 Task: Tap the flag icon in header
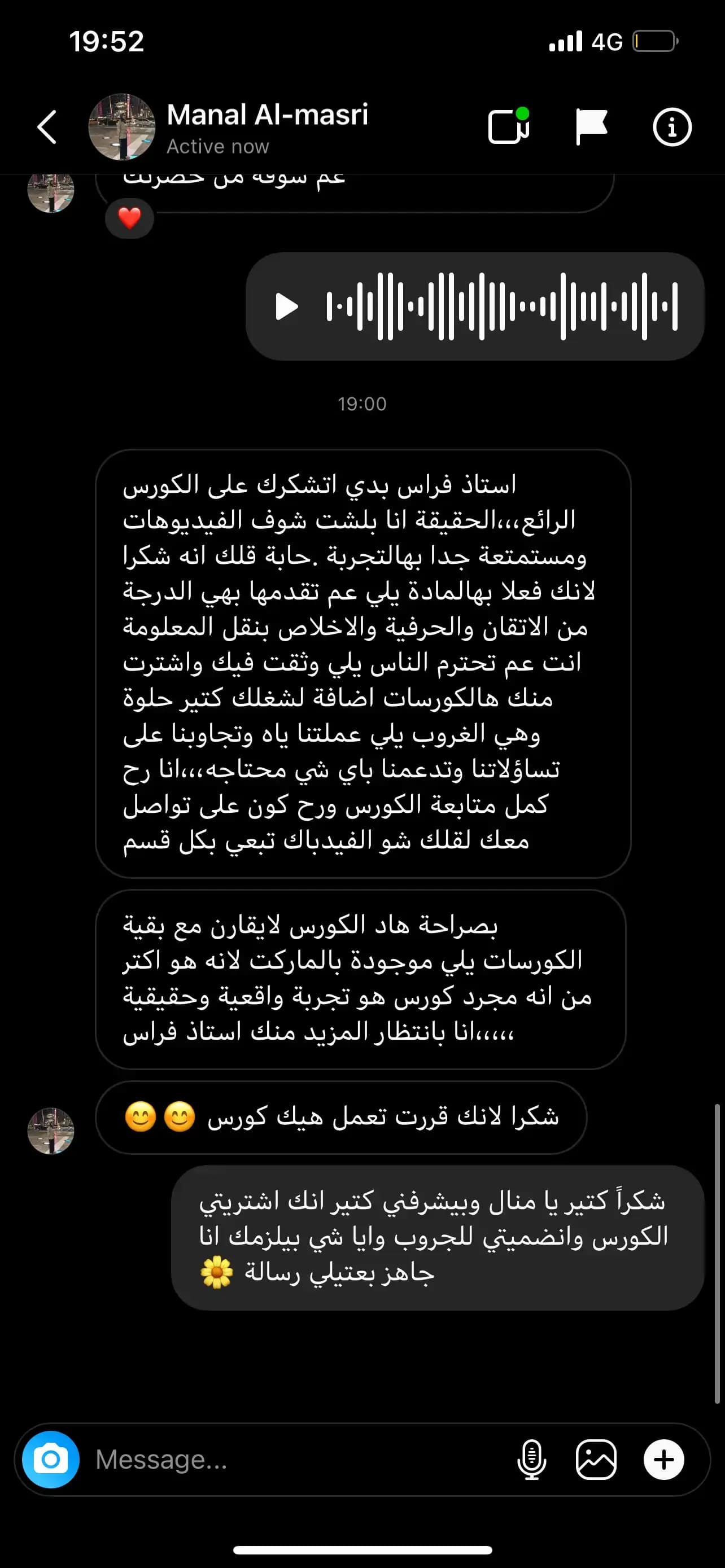591,127
